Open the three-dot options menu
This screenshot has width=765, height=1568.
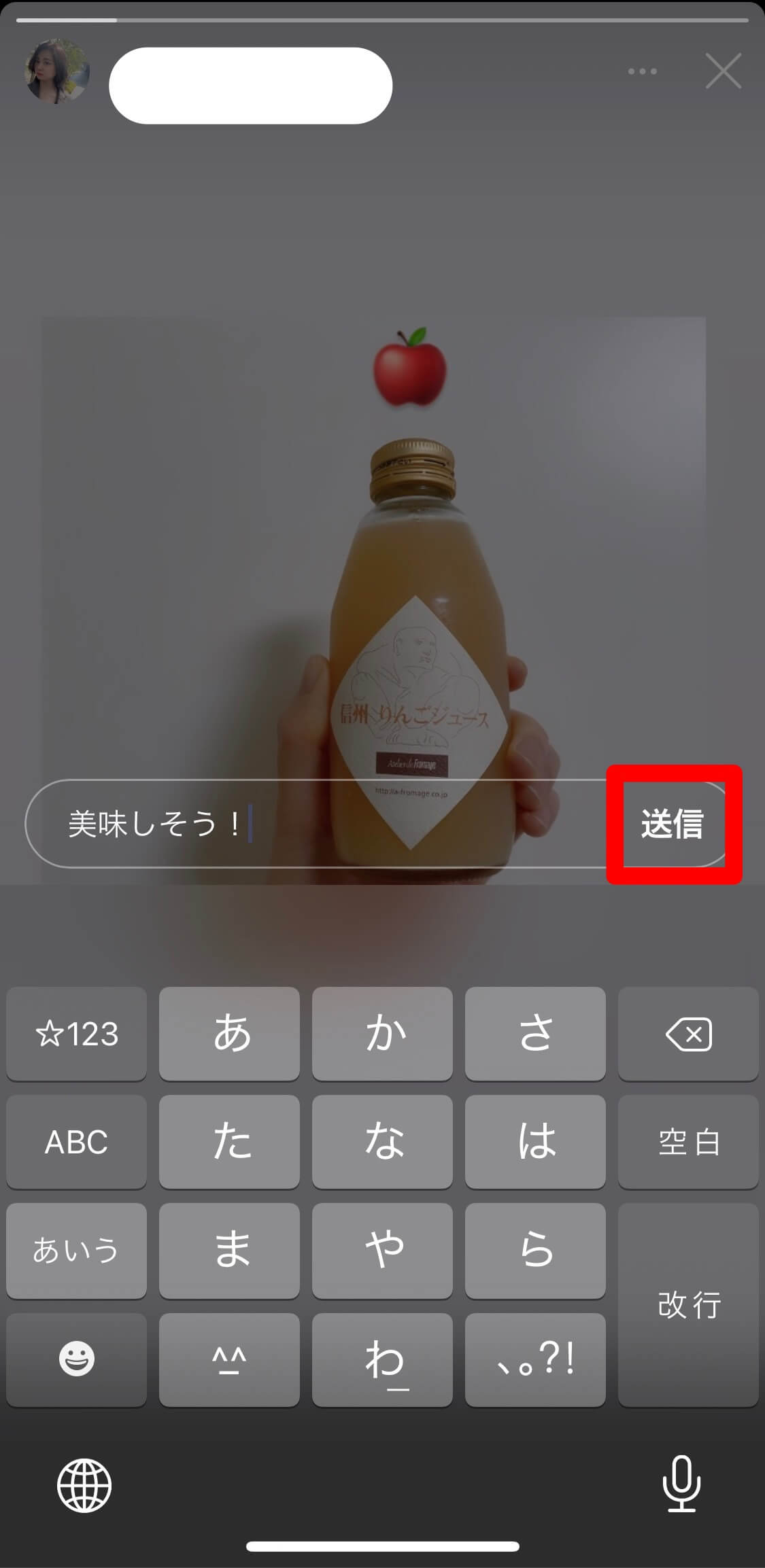click(642, 71)
